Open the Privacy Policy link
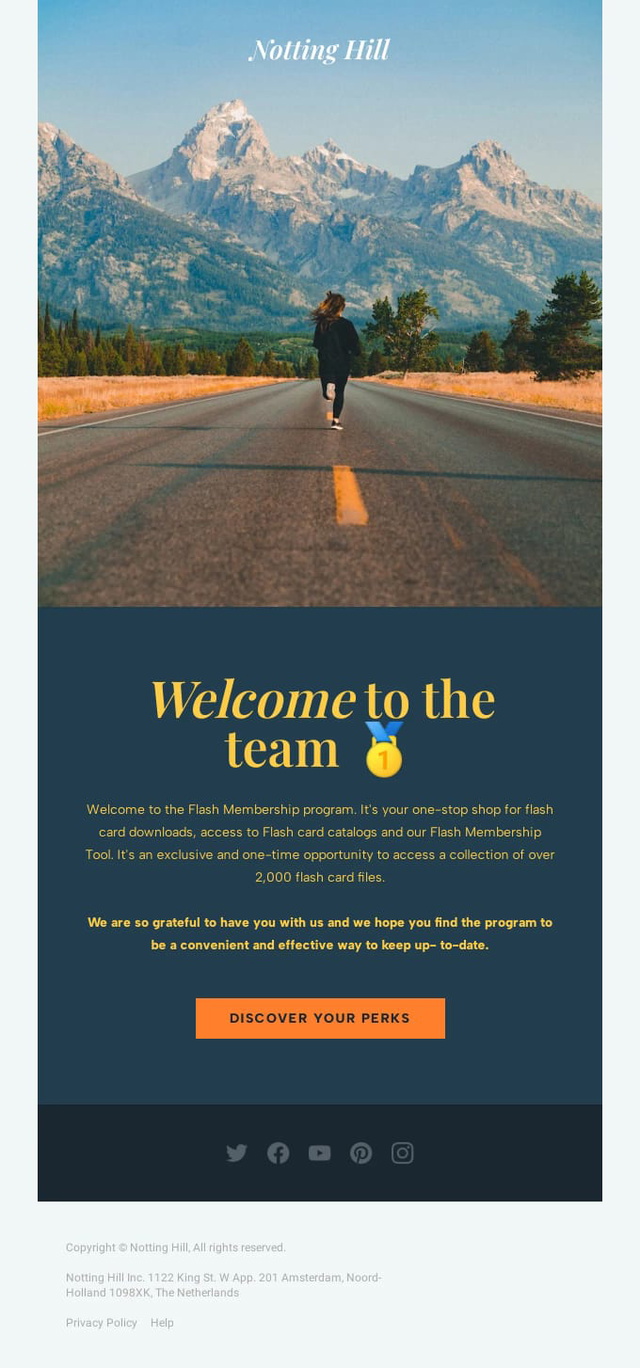640x1368 pixels. 101,1322
